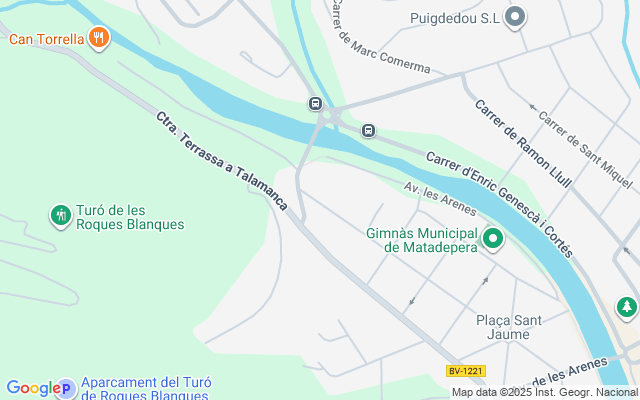Select the Puigdedou S.L place marker
This screenshot has width=640, height=400.
pos(516,17)
